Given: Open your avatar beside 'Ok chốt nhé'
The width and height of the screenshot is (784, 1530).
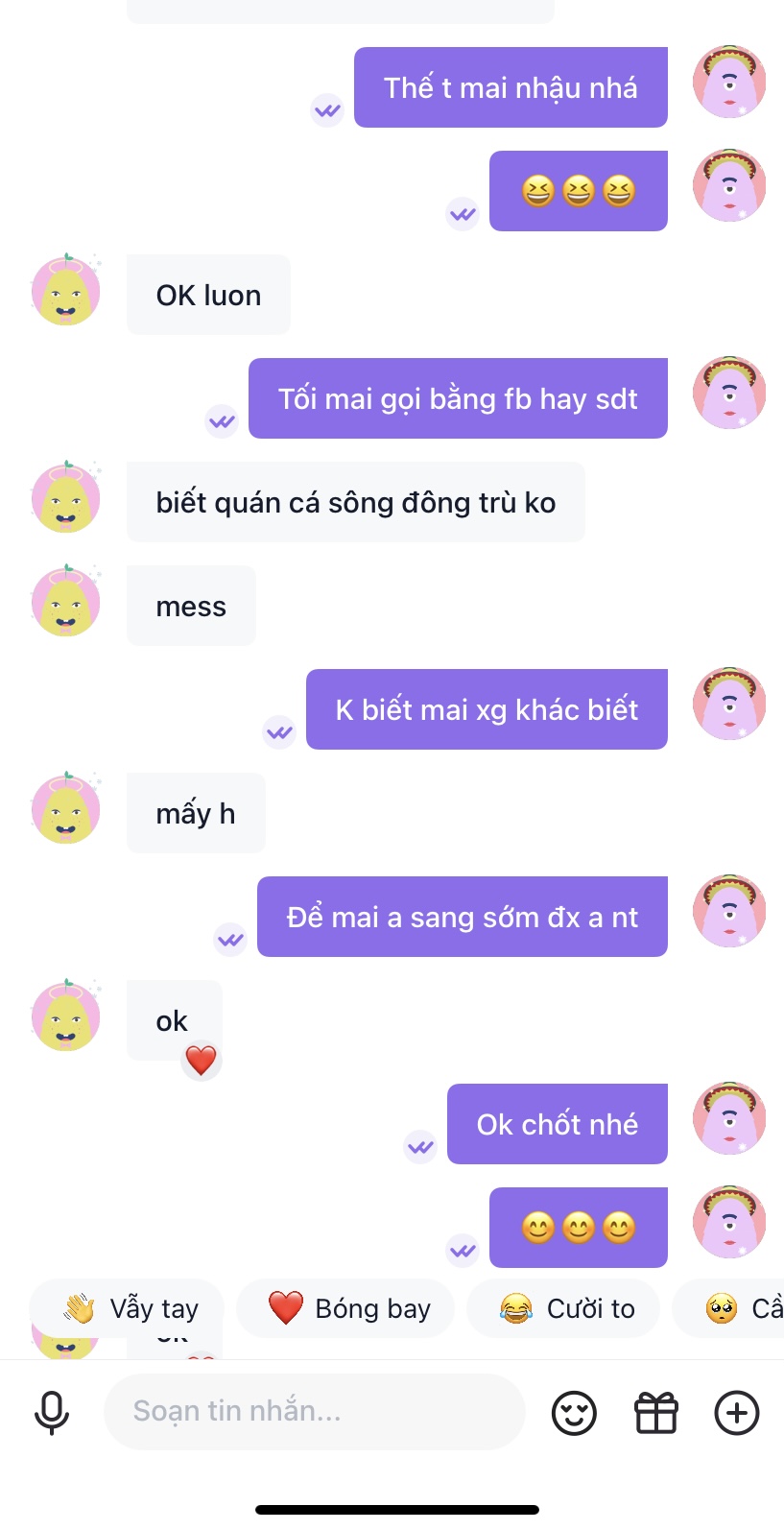Looking at the screenshot, I should (x=729, y=1118).
